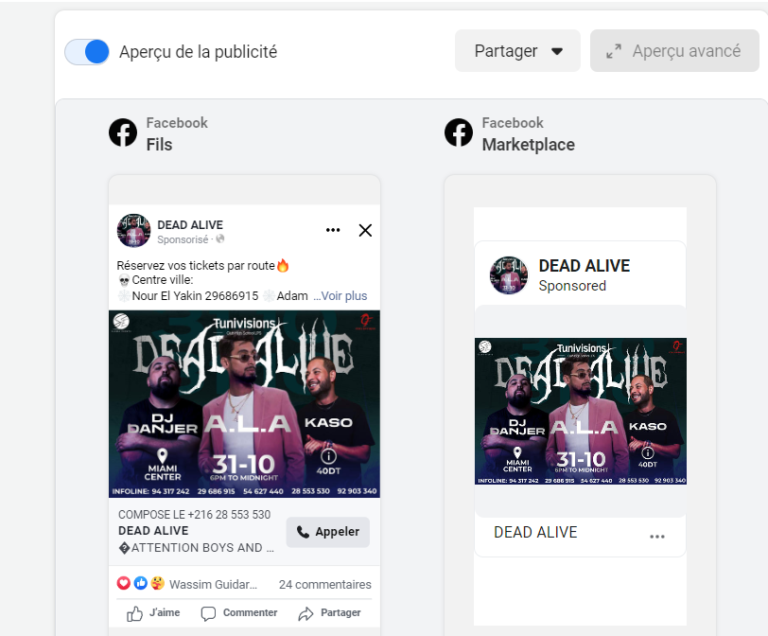Like the post with J'aime
This screenshot has height=636, width=768.
click(x=153, y=613)
